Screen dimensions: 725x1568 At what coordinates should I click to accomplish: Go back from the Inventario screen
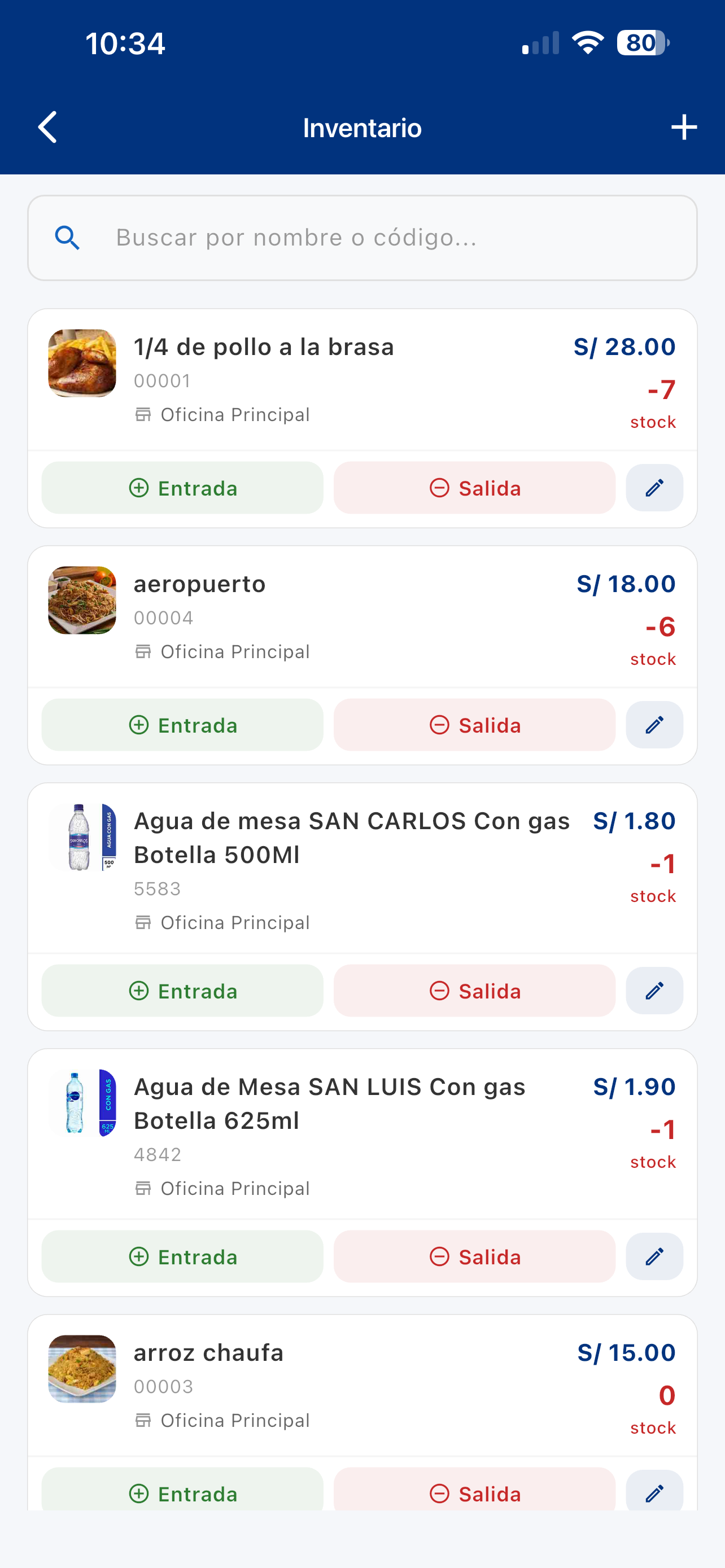point(47,127)
